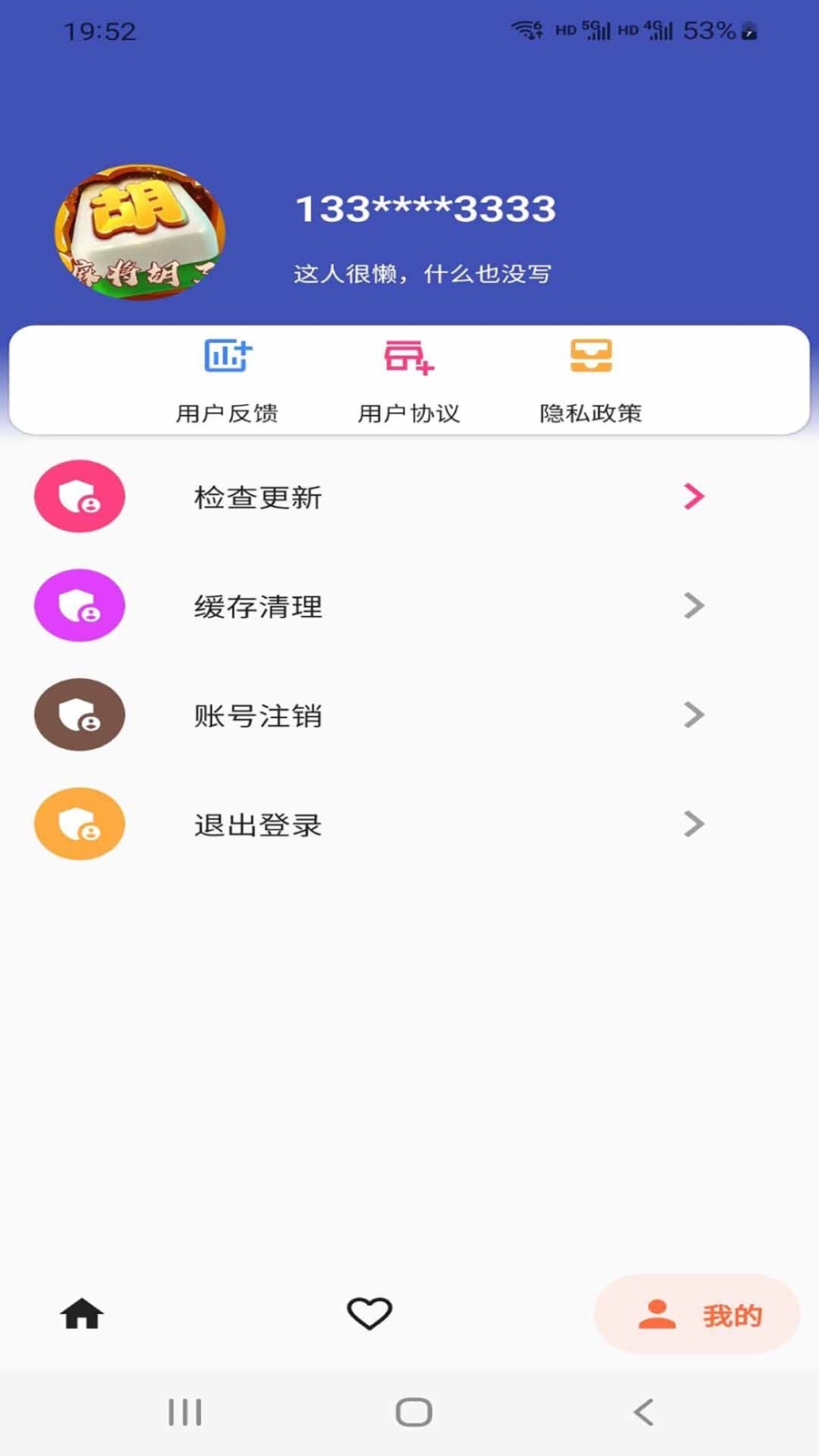
Task: Select 缓存清理 to clear cache
Action: click(x=409, y=605)
